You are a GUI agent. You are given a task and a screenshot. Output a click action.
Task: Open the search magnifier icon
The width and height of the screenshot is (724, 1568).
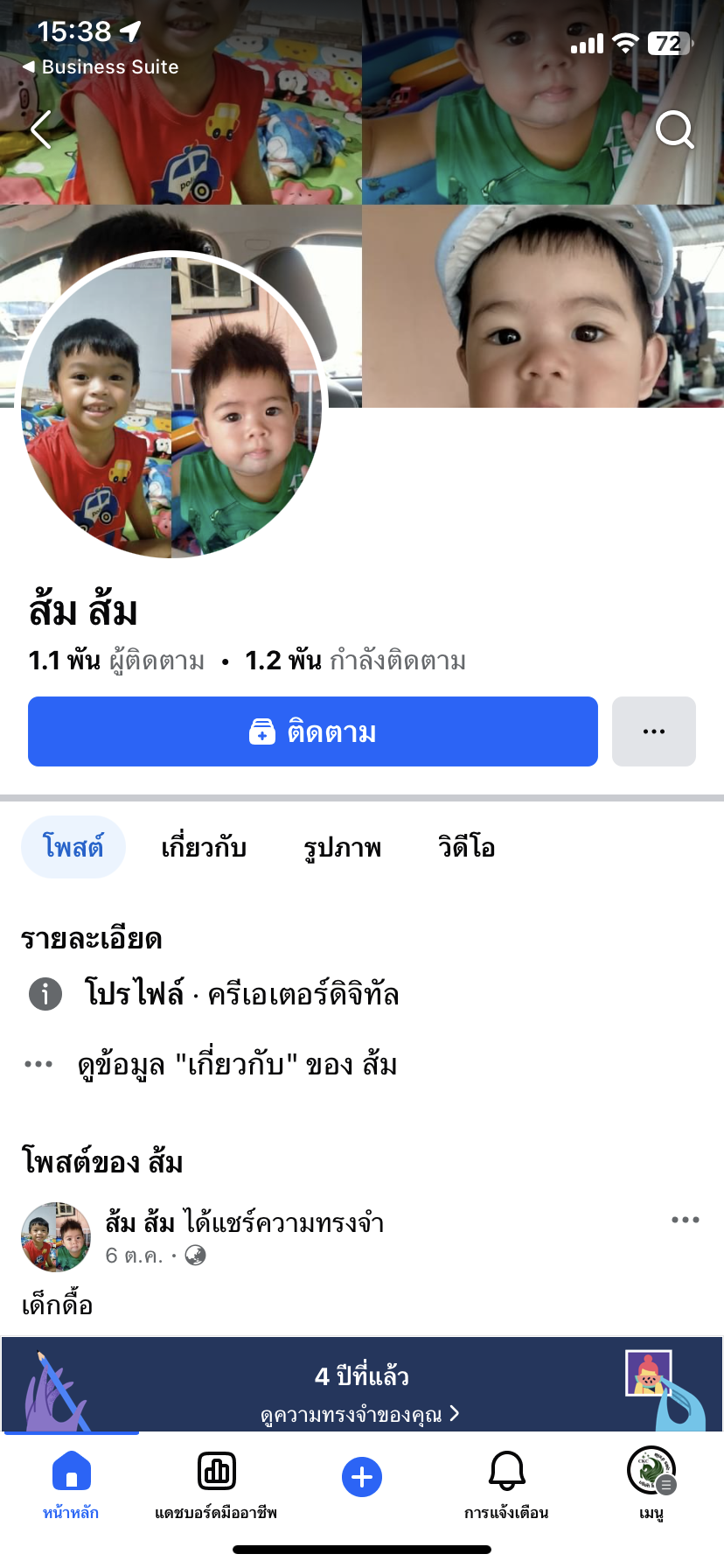coord(674,130)
